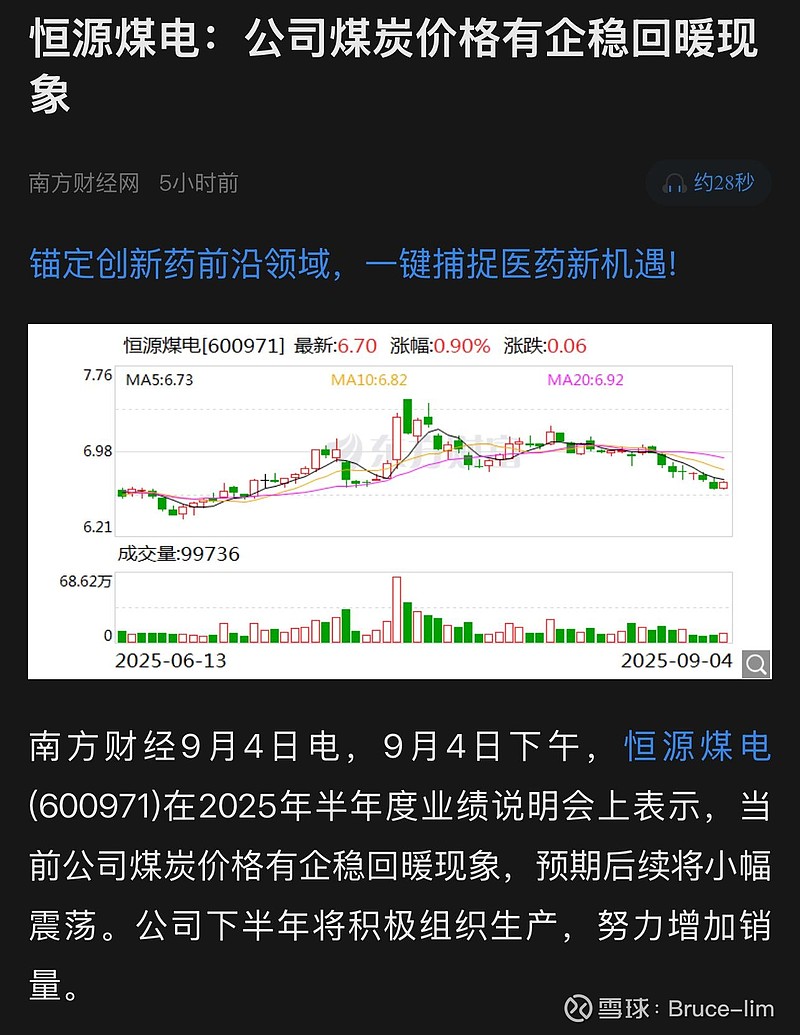Play the 28-second audio reading
Viewport: 800px width, 1035px height.
[708, 183]
